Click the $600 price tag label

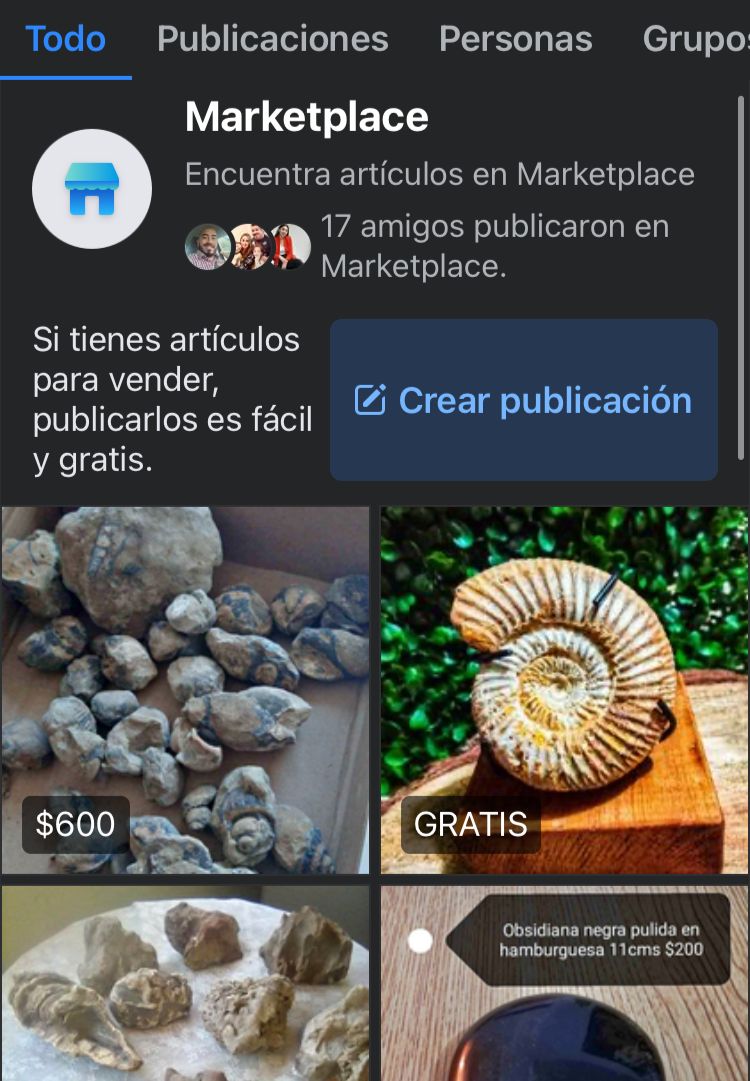pyautogui.click(x=77, y=824)
